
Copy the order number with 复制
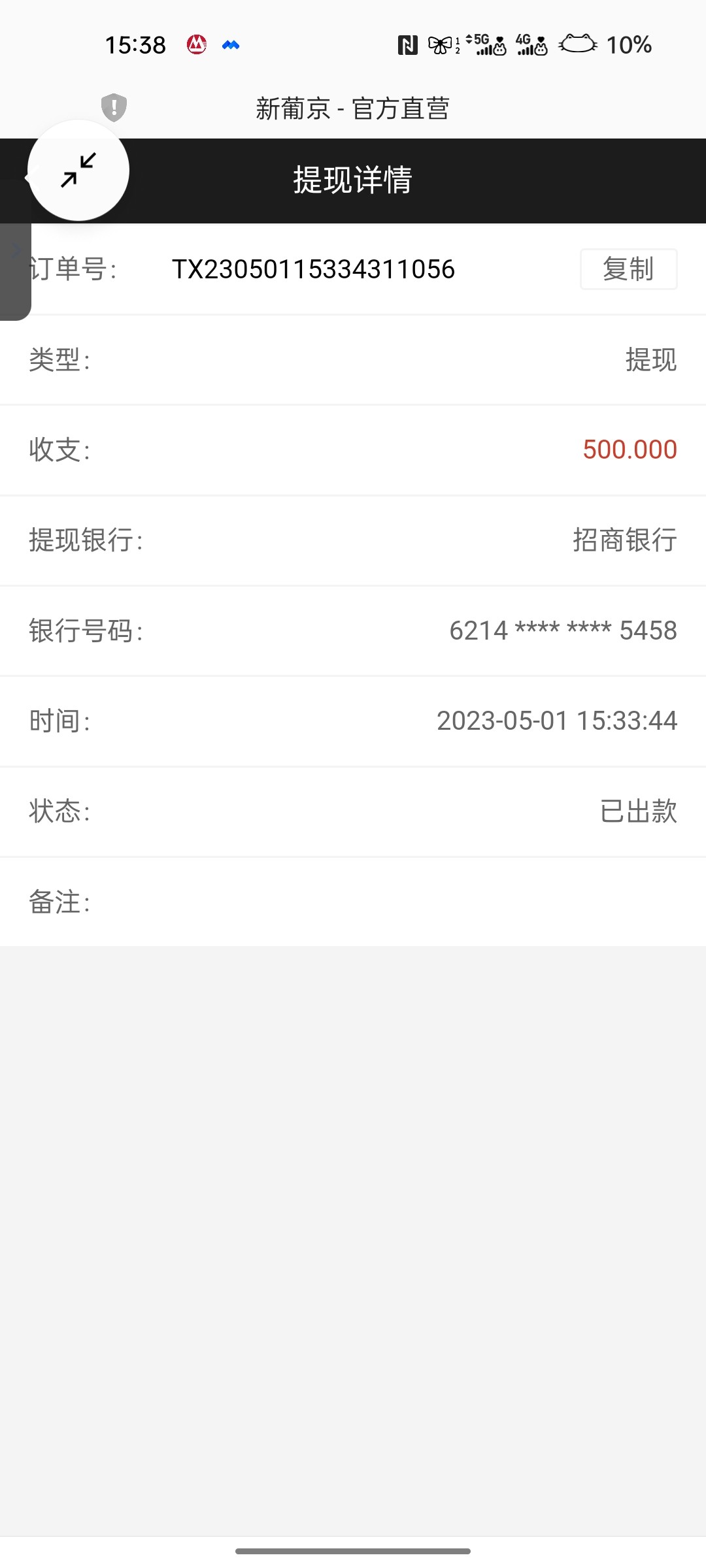(x=628, y=269)
